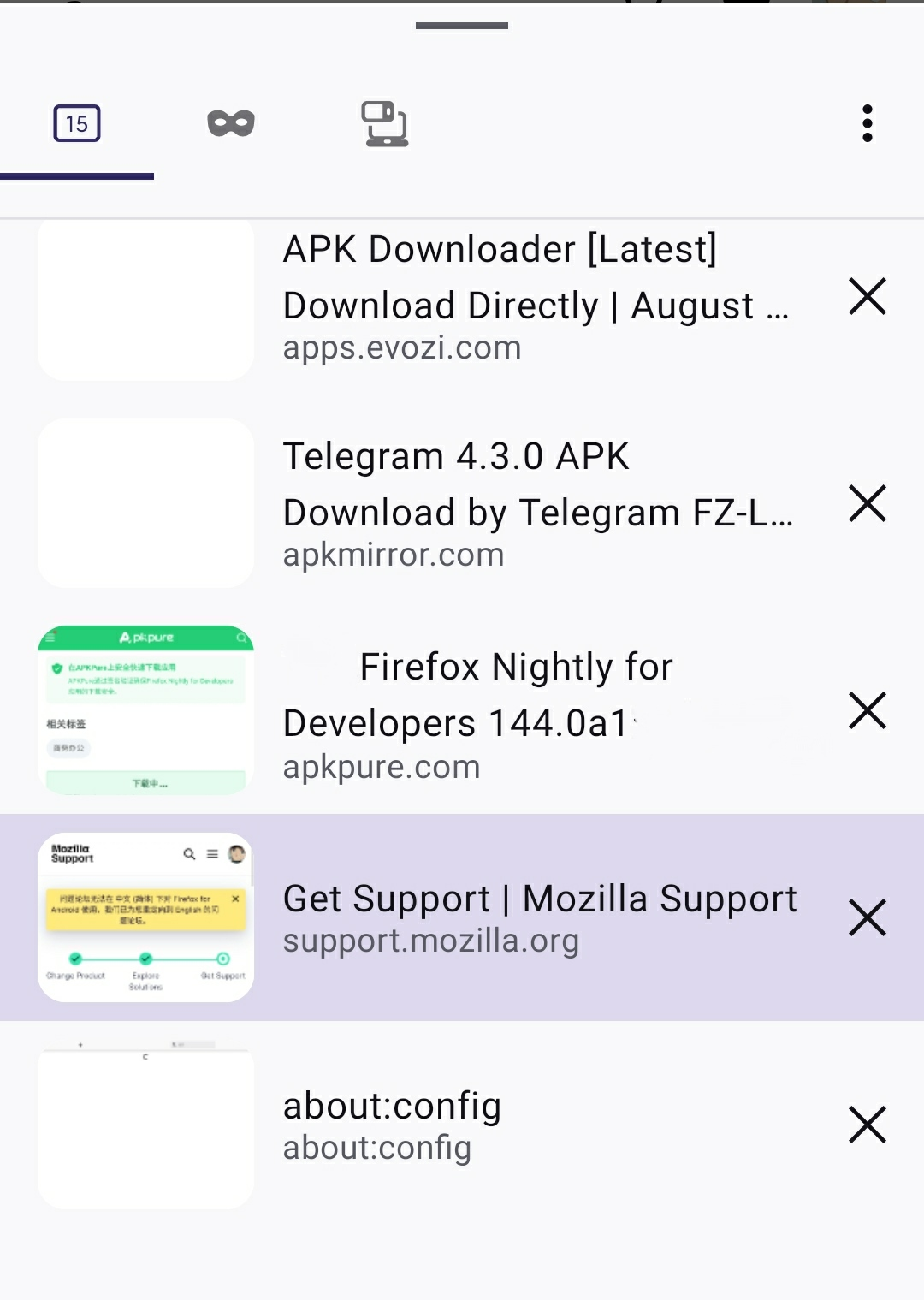Open the synced tabs view
Viewport: 924px width, 1300px height.
[385, 124]
